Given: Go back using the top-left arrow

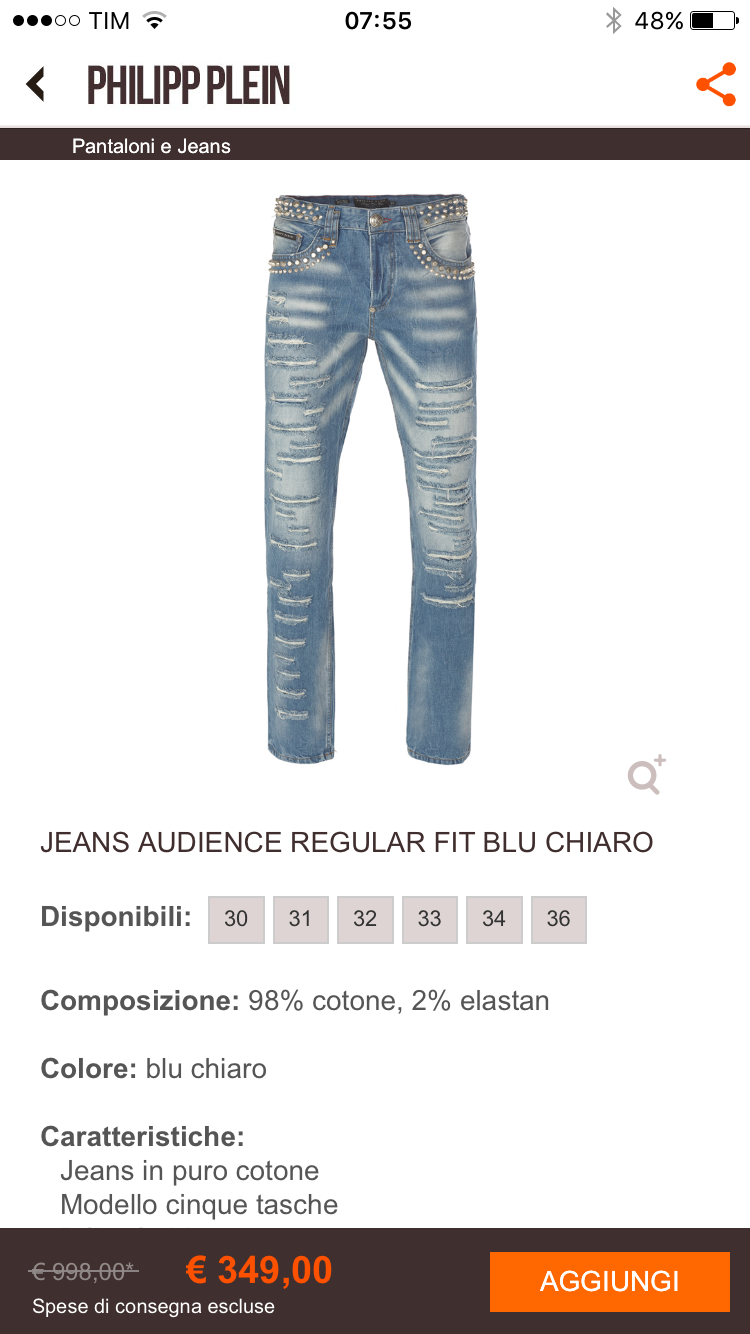Looking at the screenshot, I should click(37, 85).
